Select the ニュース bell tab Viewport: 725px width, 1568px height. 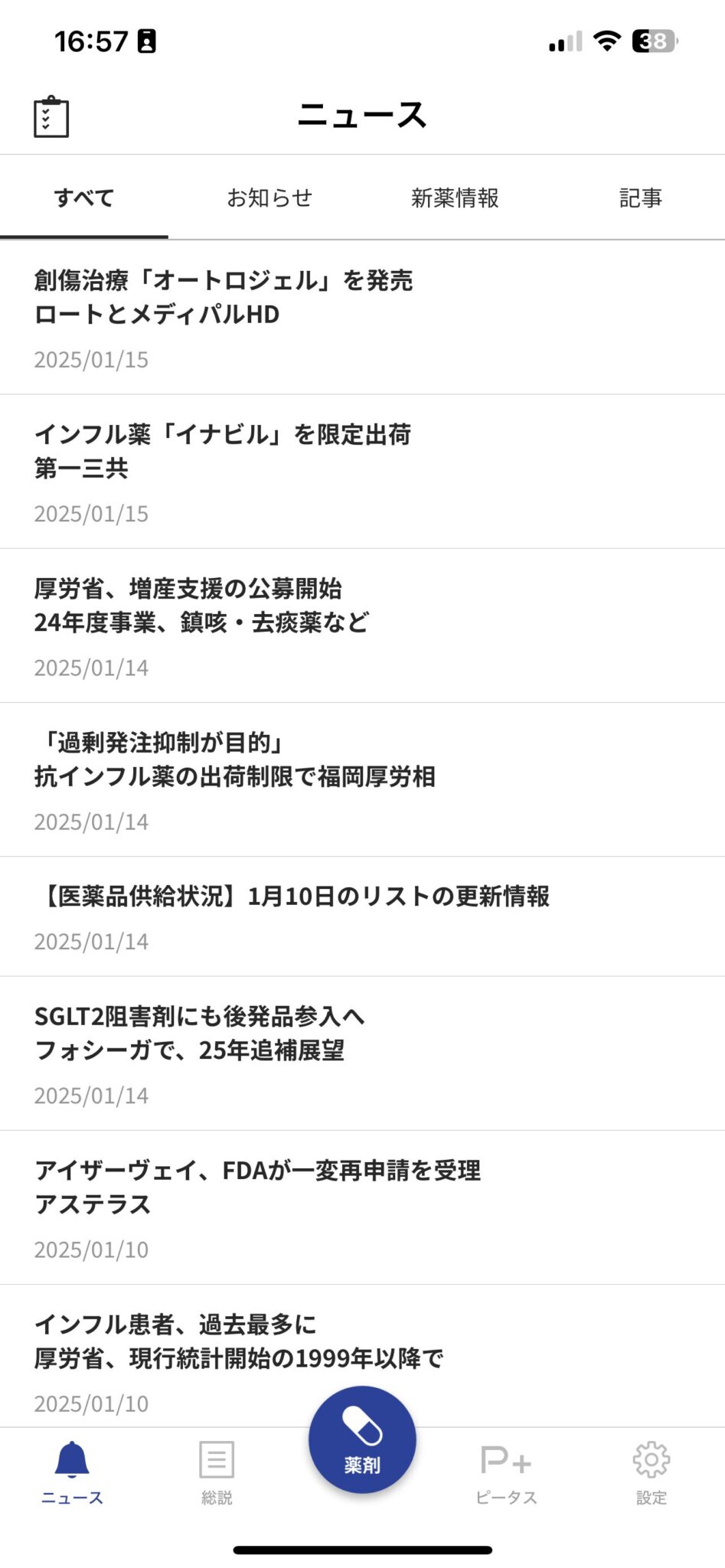pyautogui.click(x=72, y=1472)
